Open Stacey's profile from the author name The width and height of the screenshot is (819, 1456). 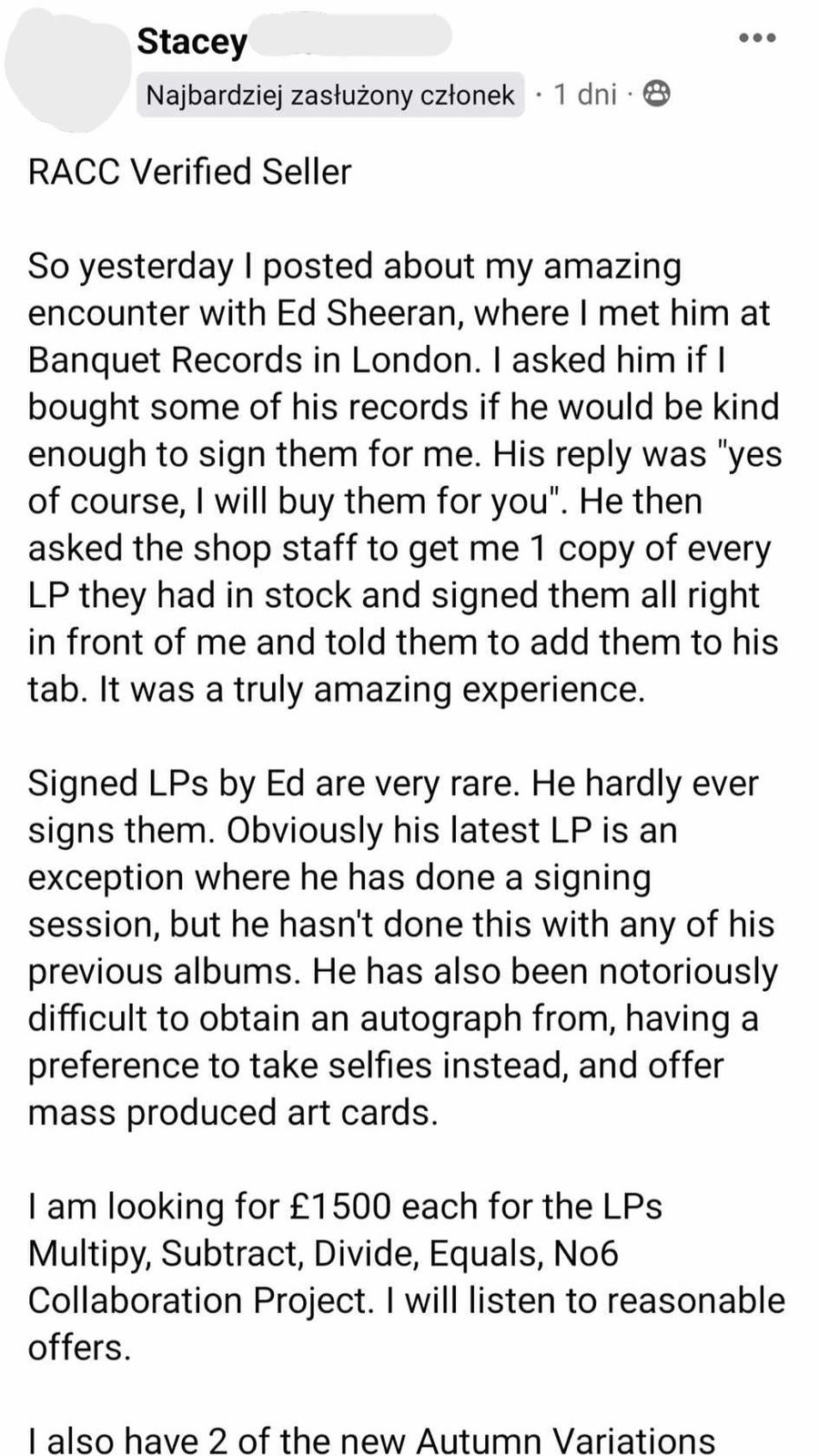[192, 42]
